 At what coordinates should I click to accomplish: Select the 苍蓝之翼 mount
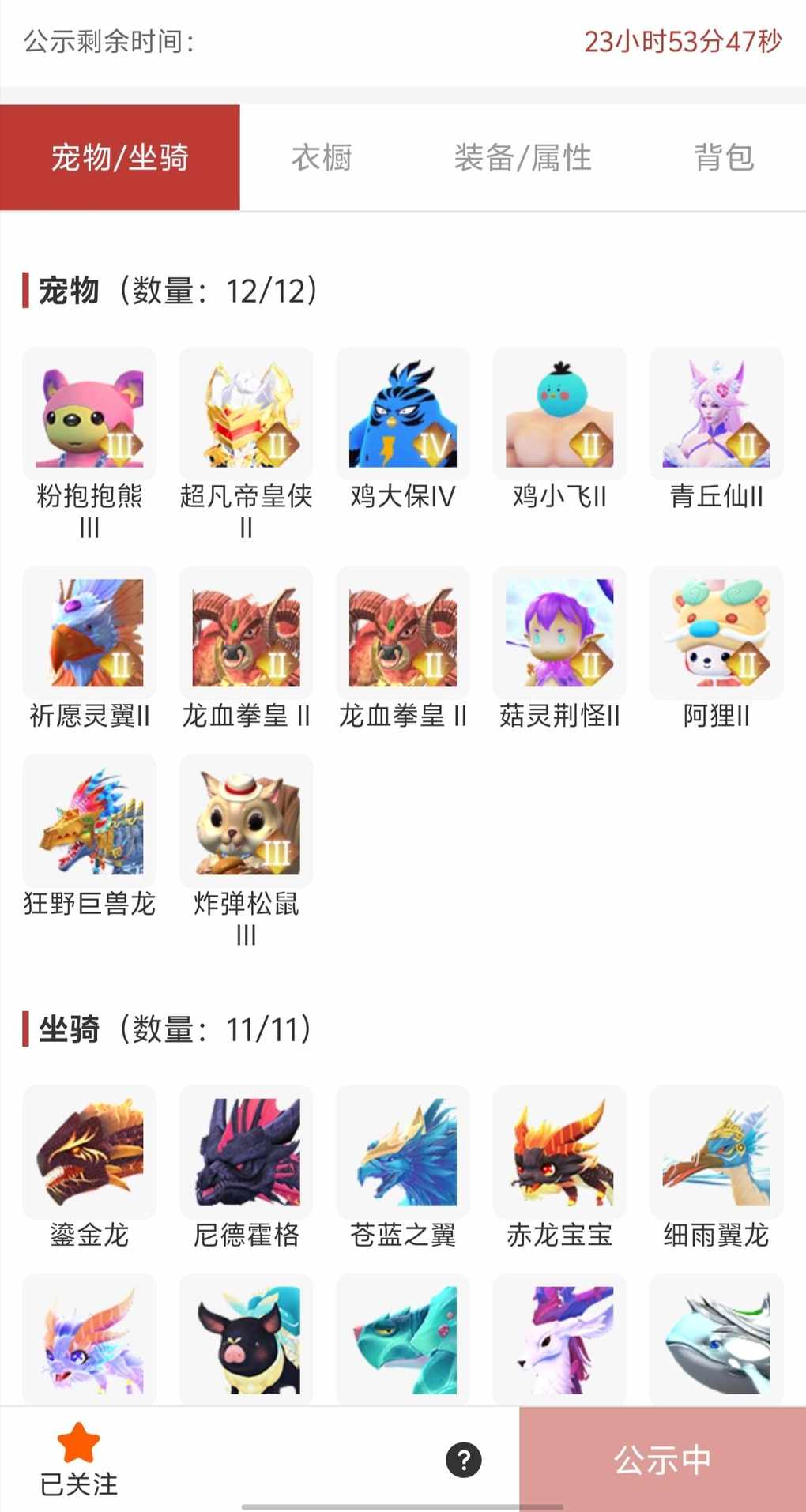(403, 1152)
